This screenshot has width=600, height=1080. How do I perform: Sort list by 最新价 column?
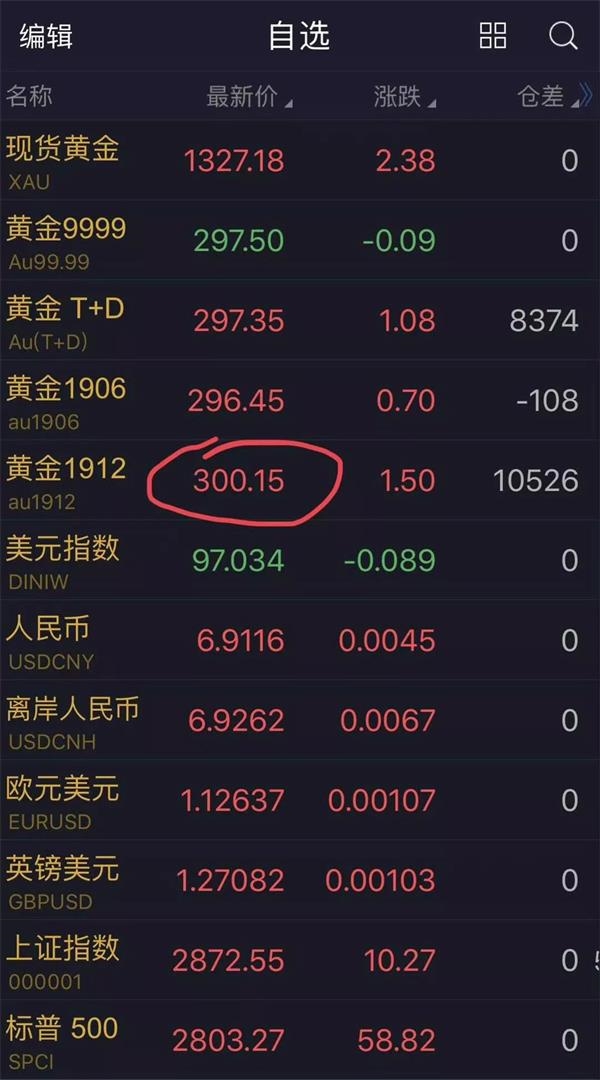click(x=249, y=97)
